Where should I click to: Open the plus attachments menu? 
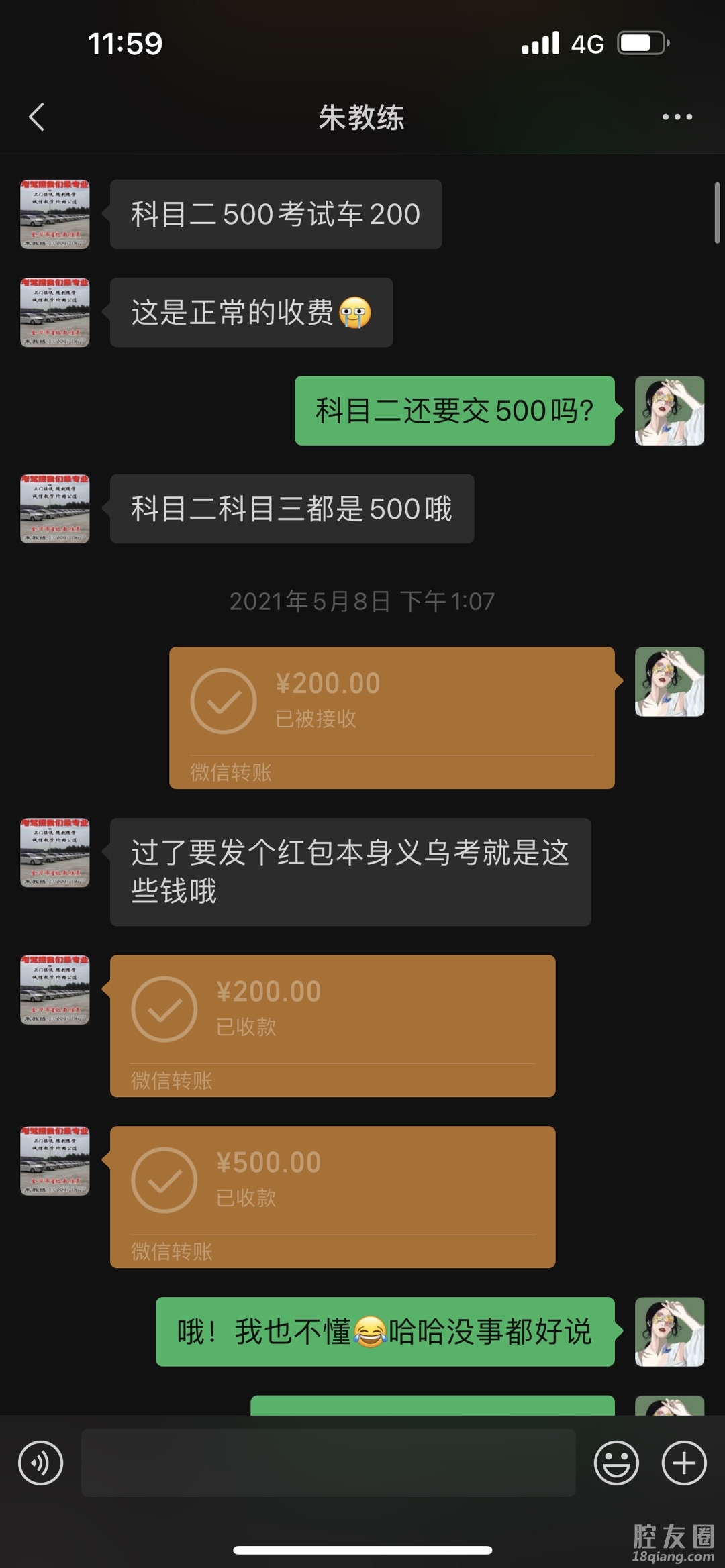click(x=684, y=1463)
